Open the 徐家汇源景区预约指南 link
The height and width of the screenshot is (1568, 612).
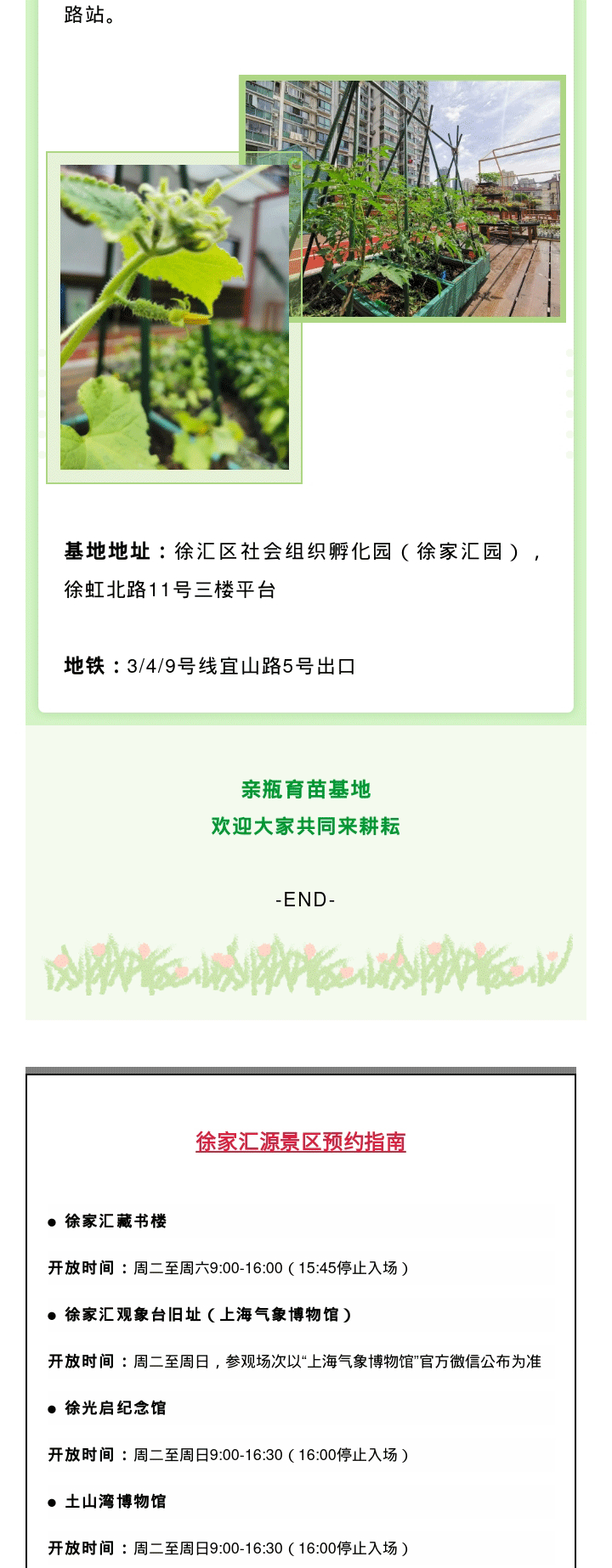(x=301, y=1142)
